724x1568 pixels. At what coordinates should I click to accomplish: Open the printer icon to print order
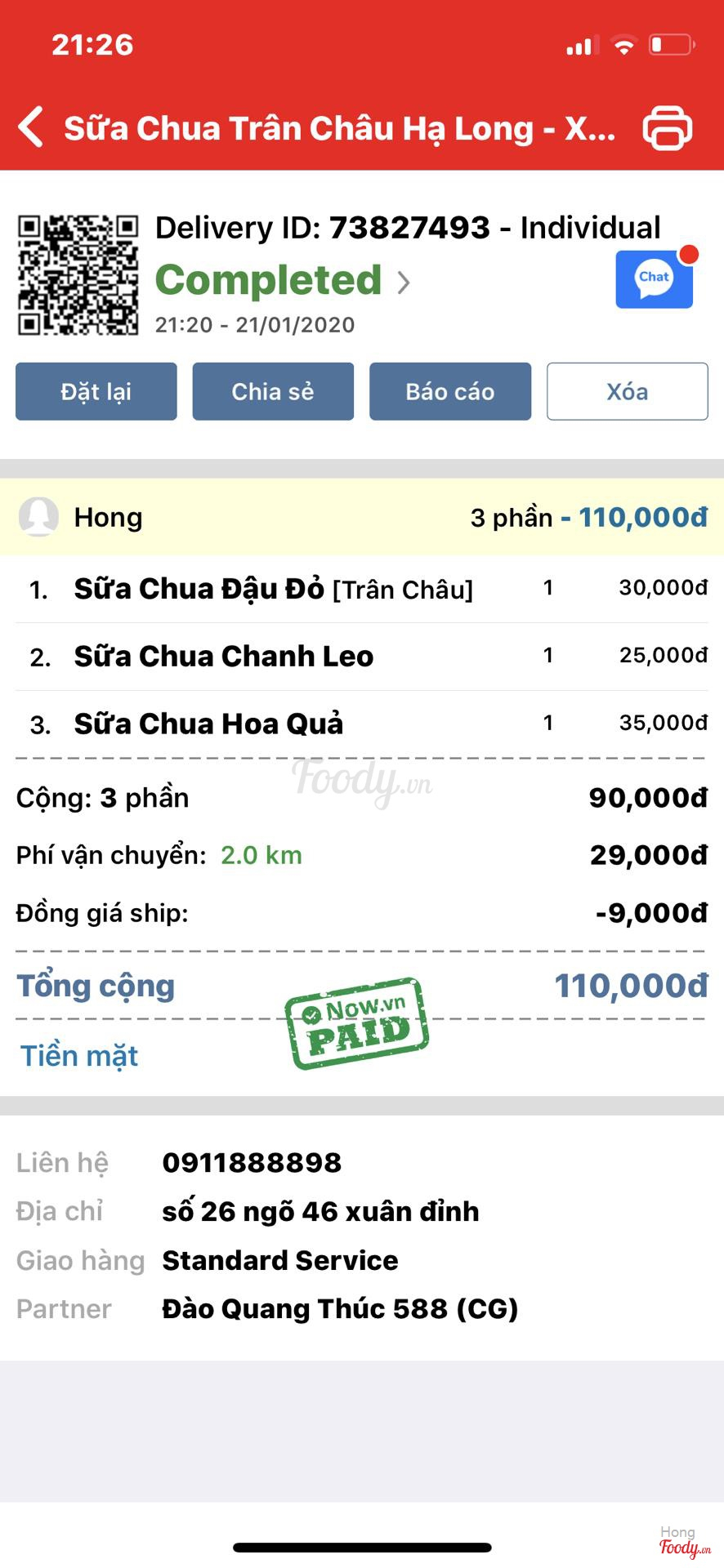click(x=668, y=128)
